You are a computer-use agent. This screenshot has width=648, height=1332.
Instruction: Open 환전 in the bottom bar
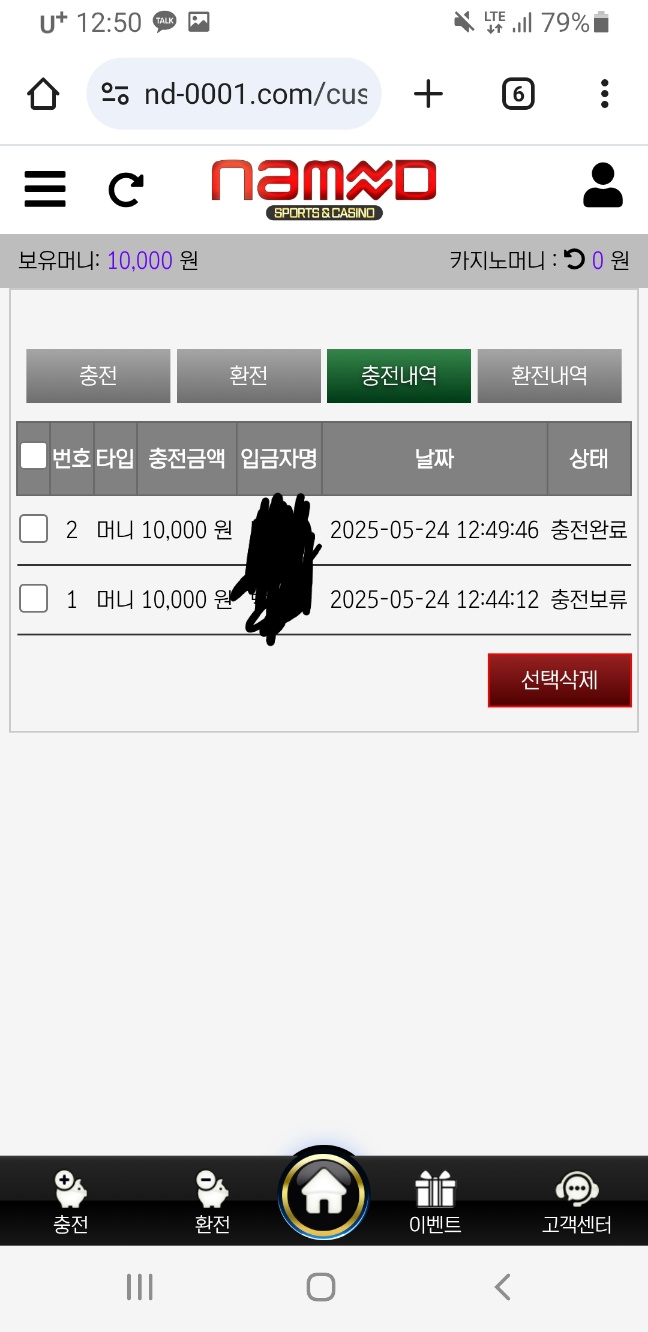[212, 1203]
